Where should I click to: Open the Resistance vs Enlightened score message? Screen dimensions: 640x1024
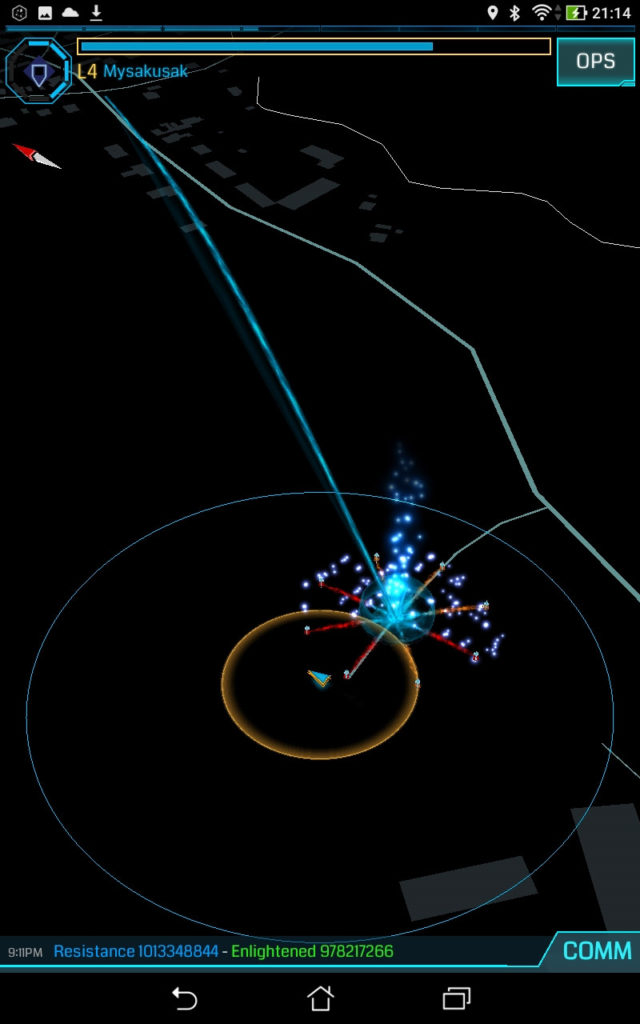click(x=223, y=952)
